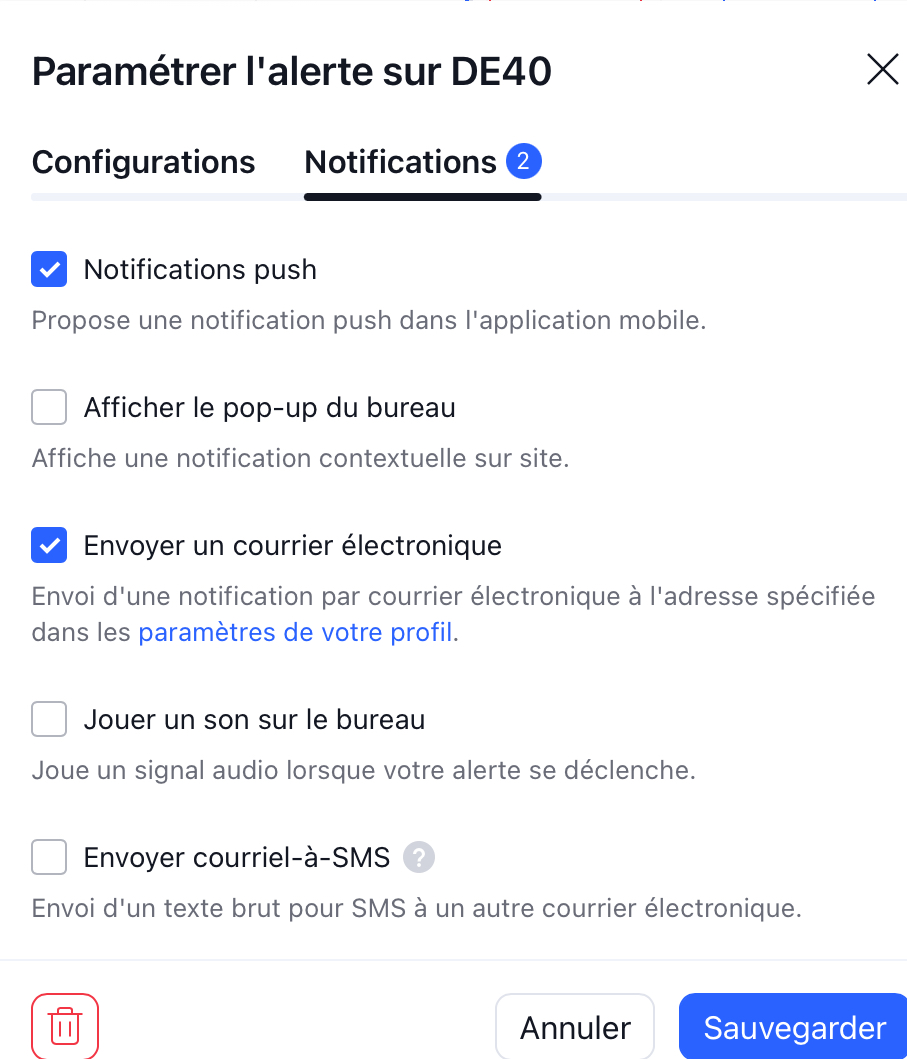Select the Notifications tab
This screenshot has height=1059, width=907.
tap(401, 162)
